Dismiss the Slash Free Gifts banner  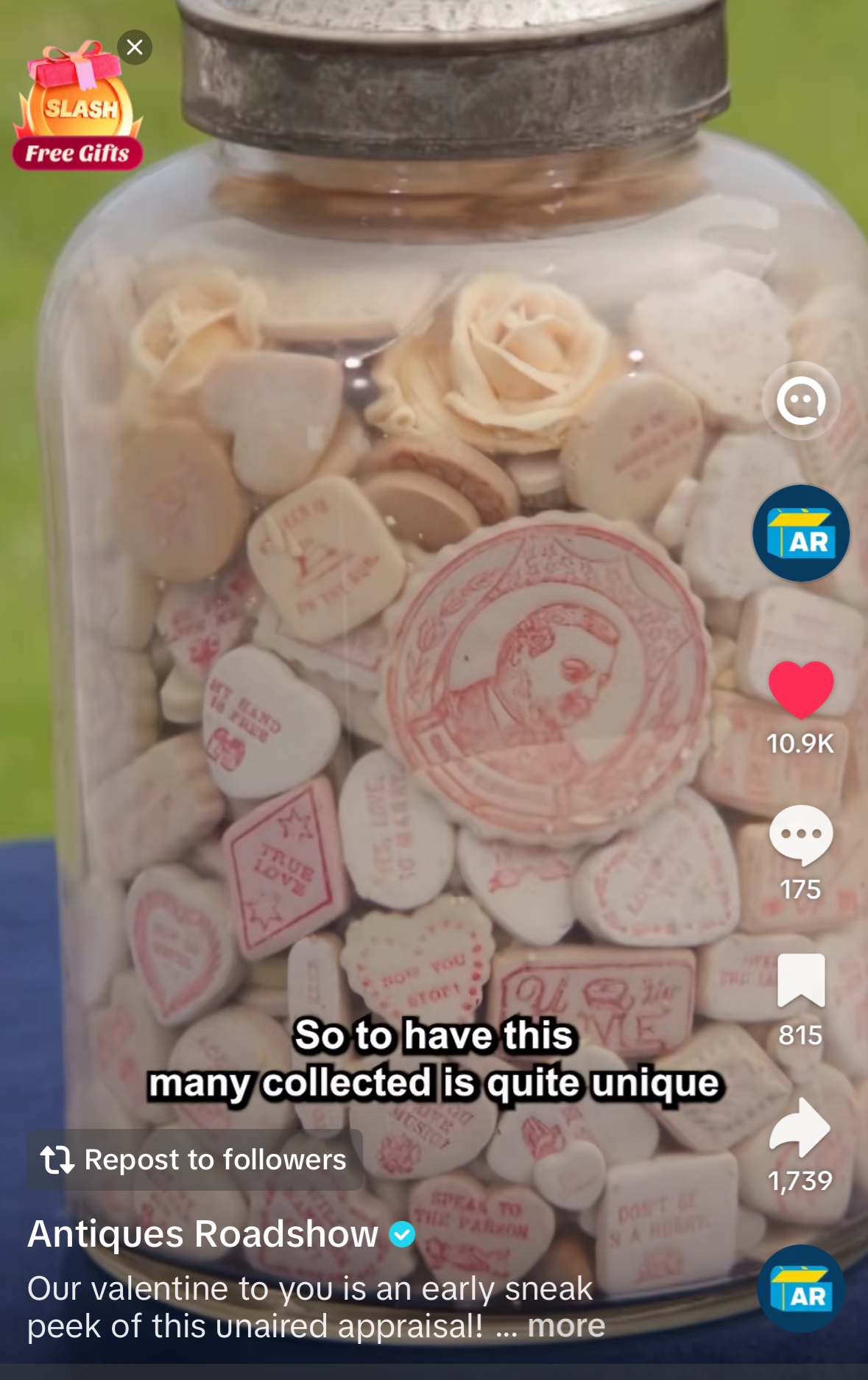(x=135, y=48)
